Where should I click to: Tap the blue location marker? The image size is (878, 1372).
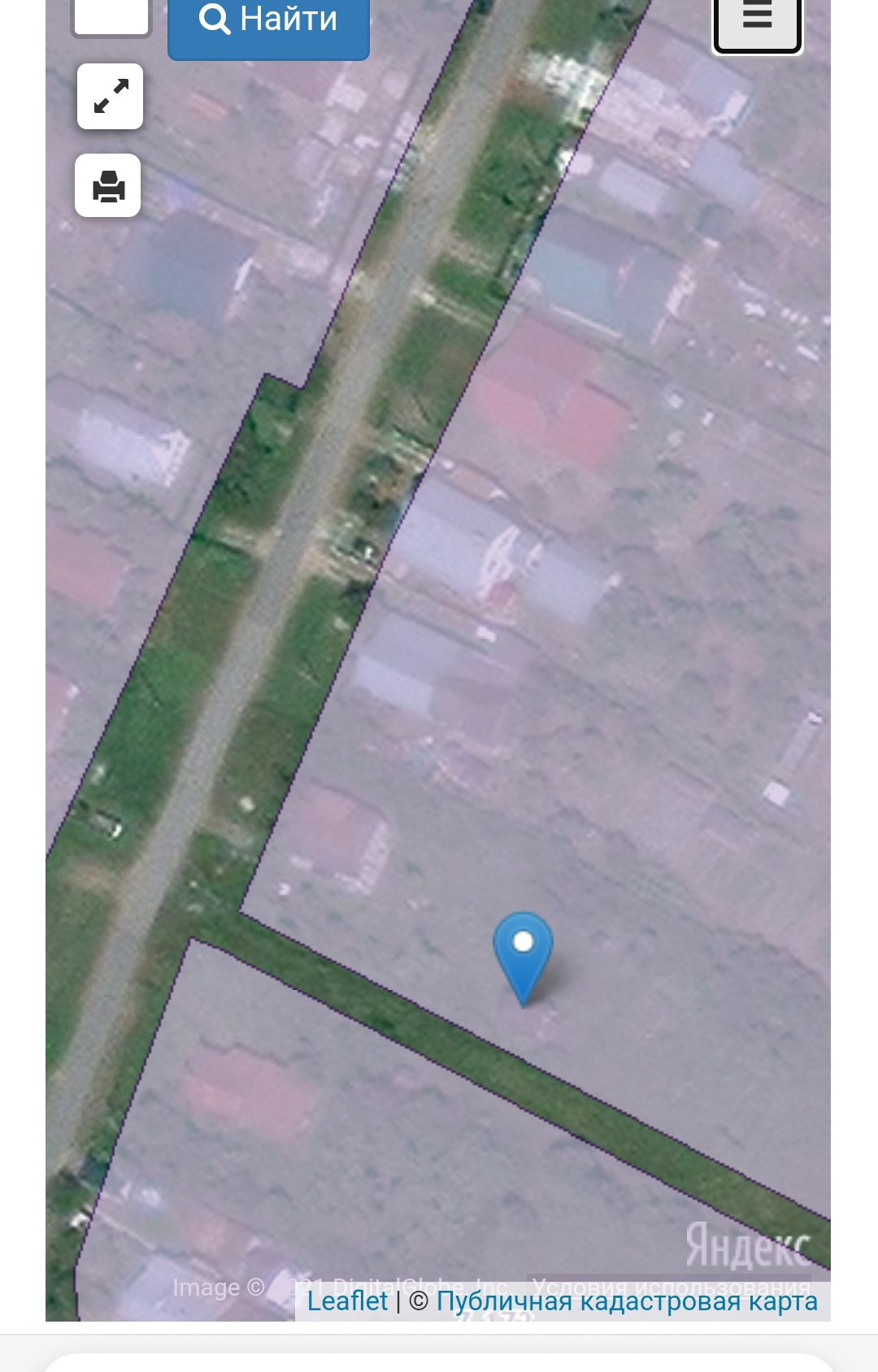pyautogui.click(x=523, y=955)
